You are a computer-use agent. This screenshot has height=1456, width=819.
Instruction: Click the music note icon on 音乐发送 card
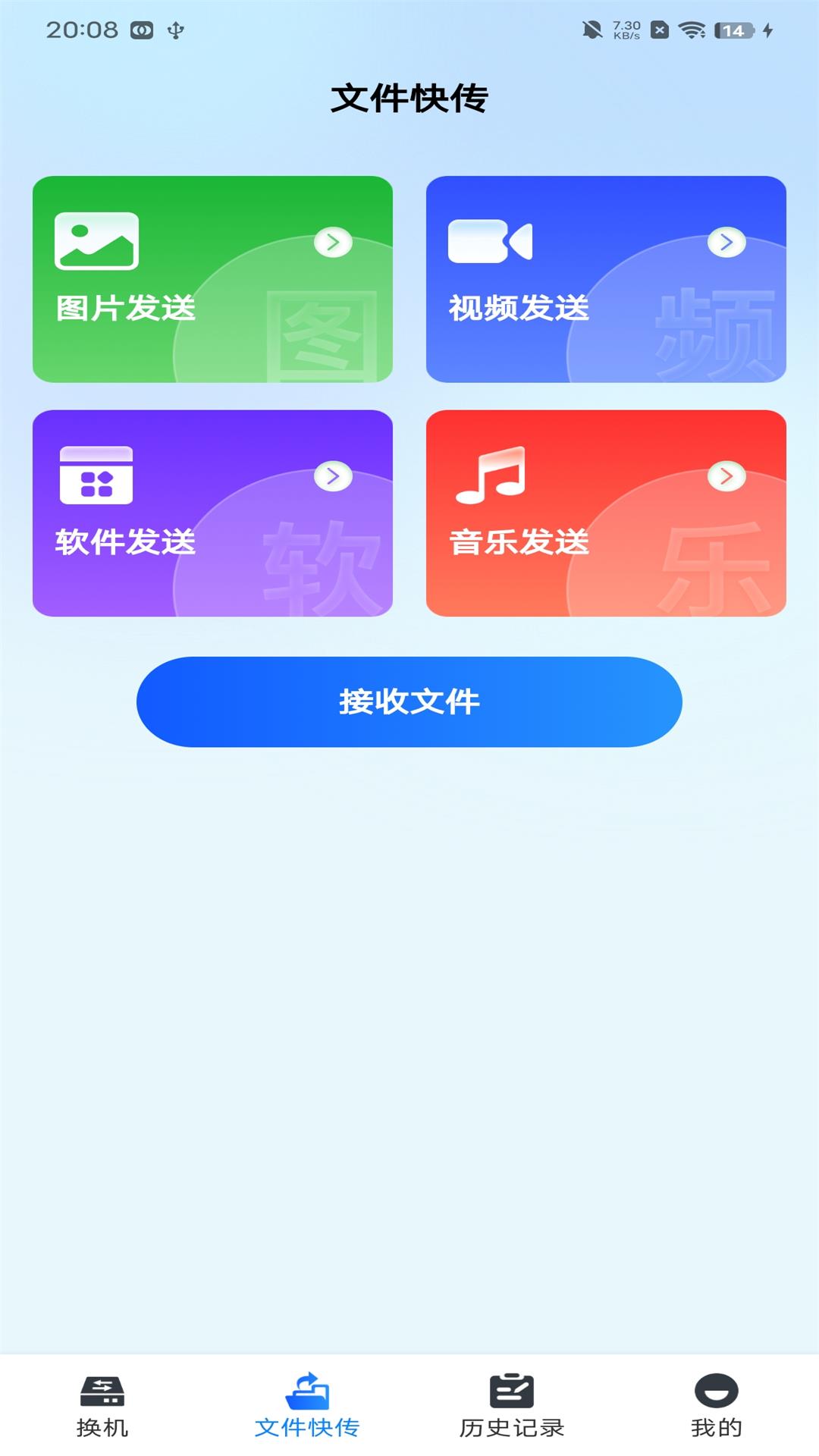(x=493, y=475)
